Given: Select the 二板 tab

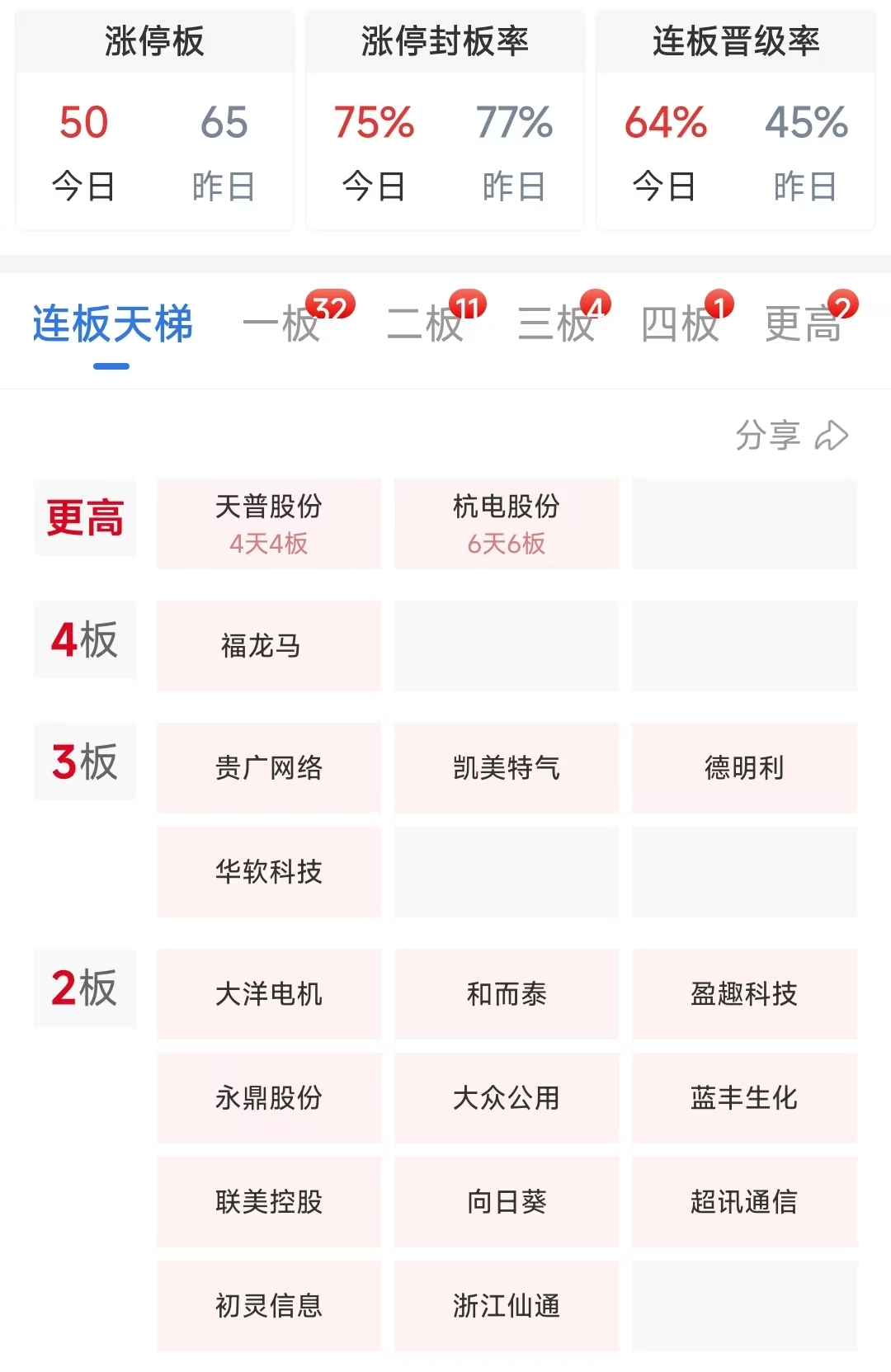Looking at the screenshot, I should (425, 323).
